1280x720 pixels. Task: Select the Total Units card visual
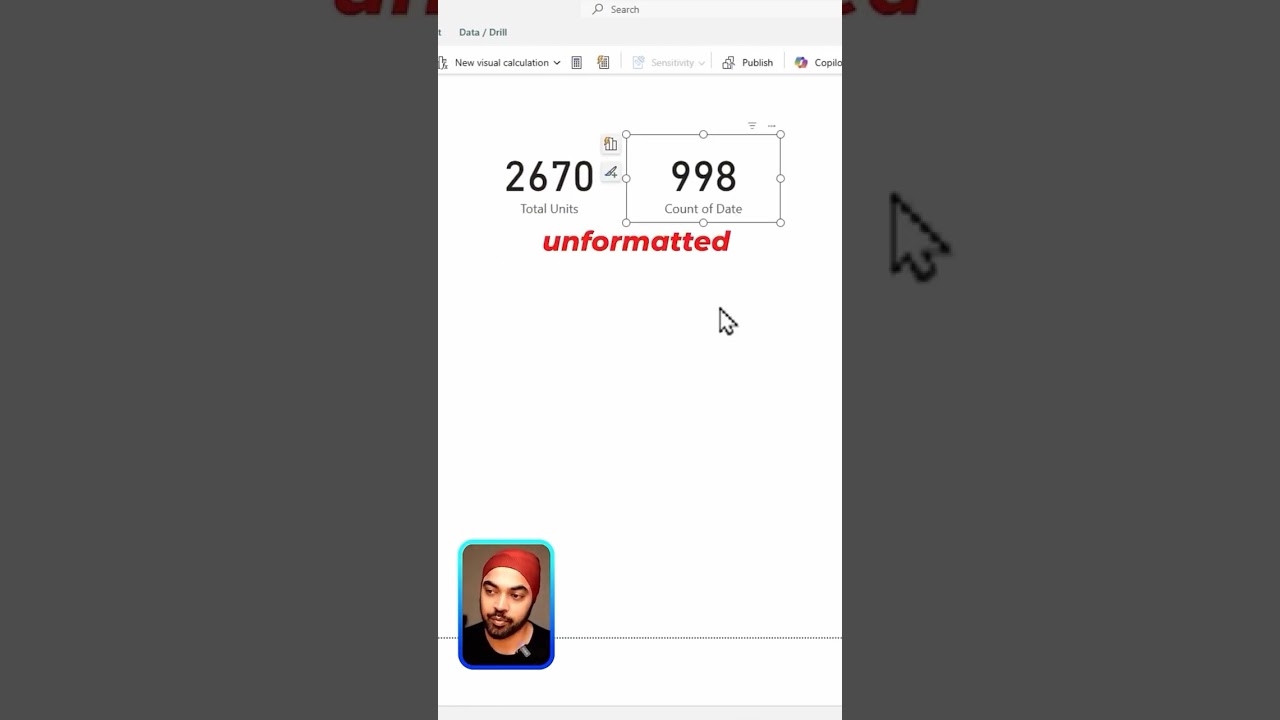tap(549, 186)
